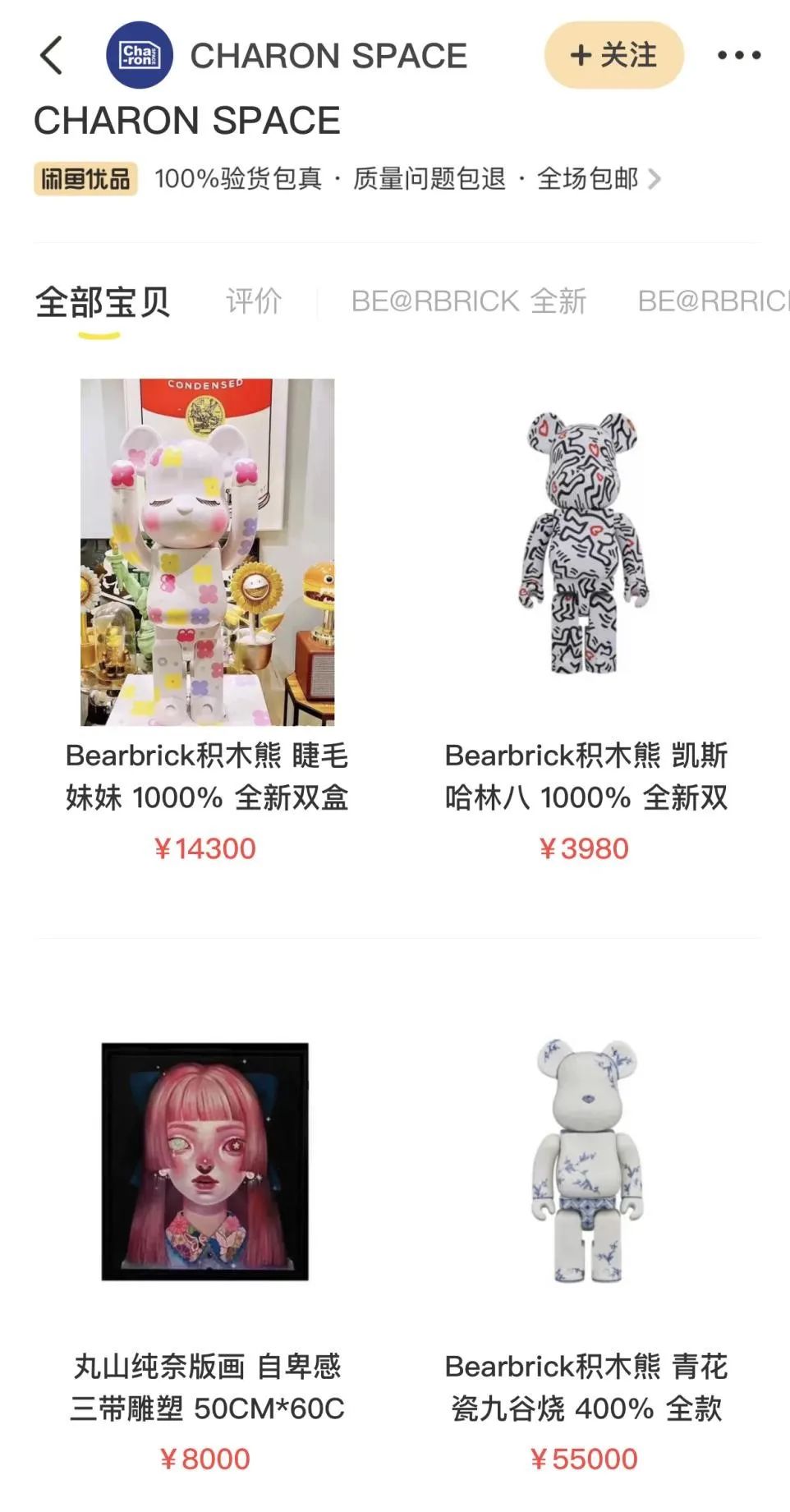Viewport: 790px width, 1512px height.
Task: Select the BE@RBRICK 全新 tab
Action: 470,302
